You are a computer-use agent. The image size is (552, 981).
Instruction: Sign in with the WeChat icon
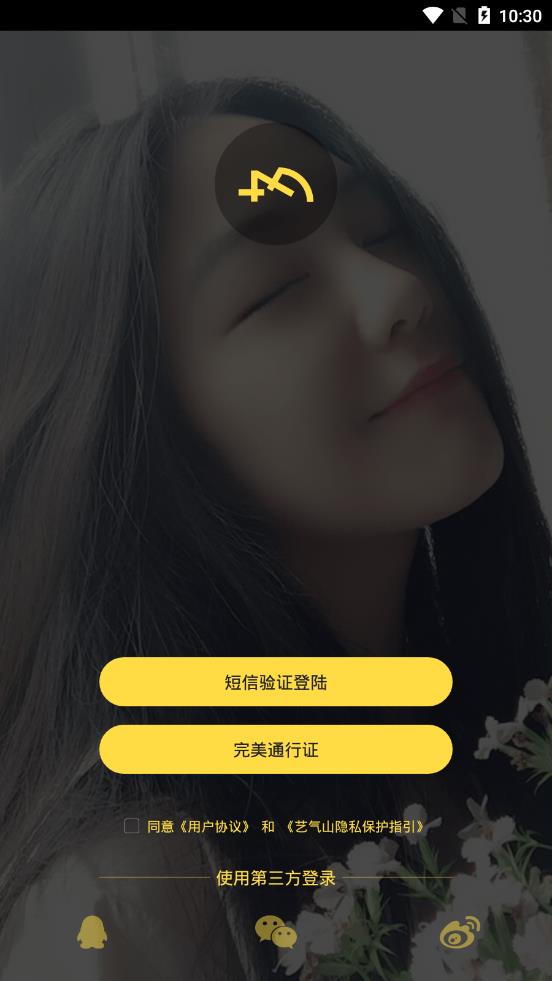[x=276, y=932]
